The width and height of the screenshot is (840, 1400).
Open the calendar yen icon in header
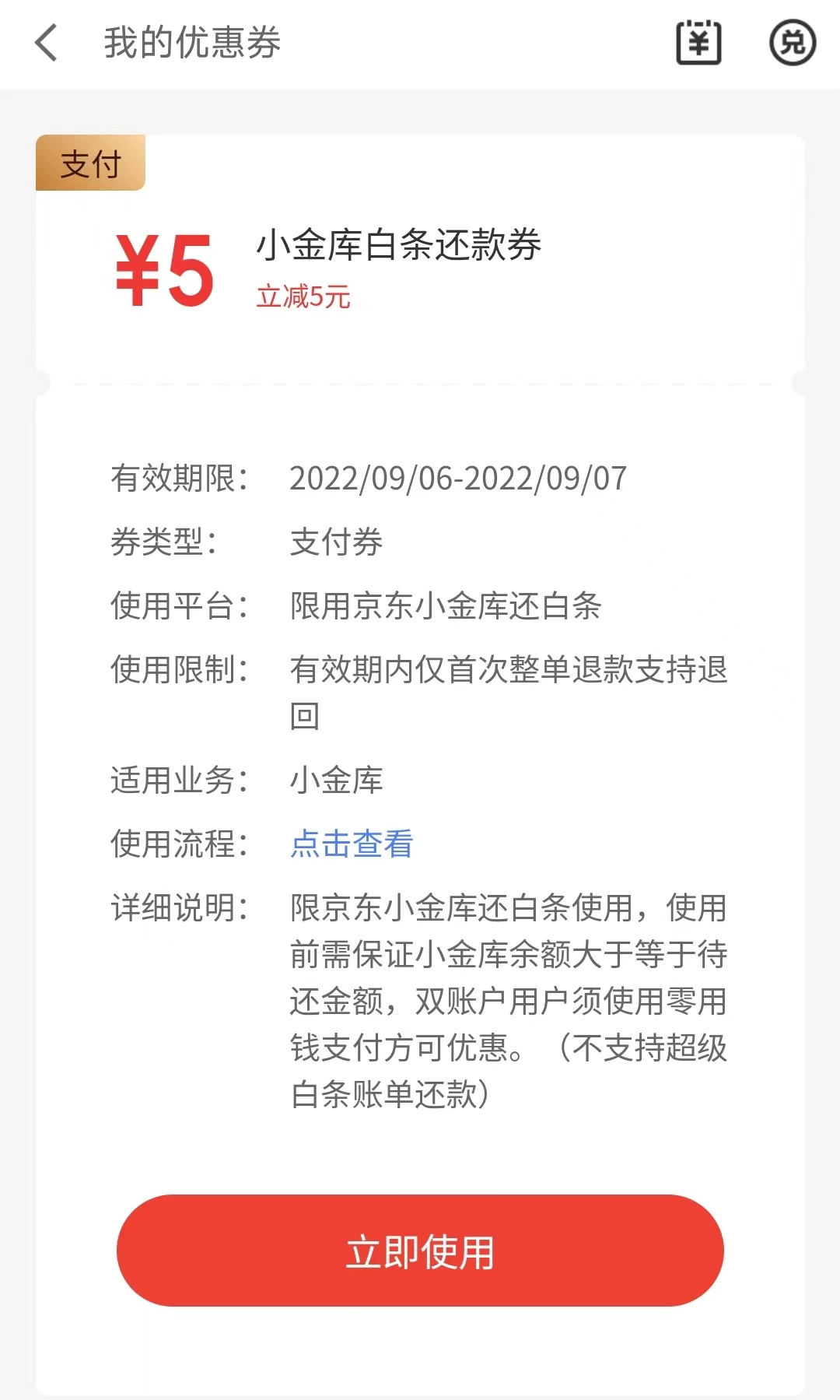click(698, 43)
